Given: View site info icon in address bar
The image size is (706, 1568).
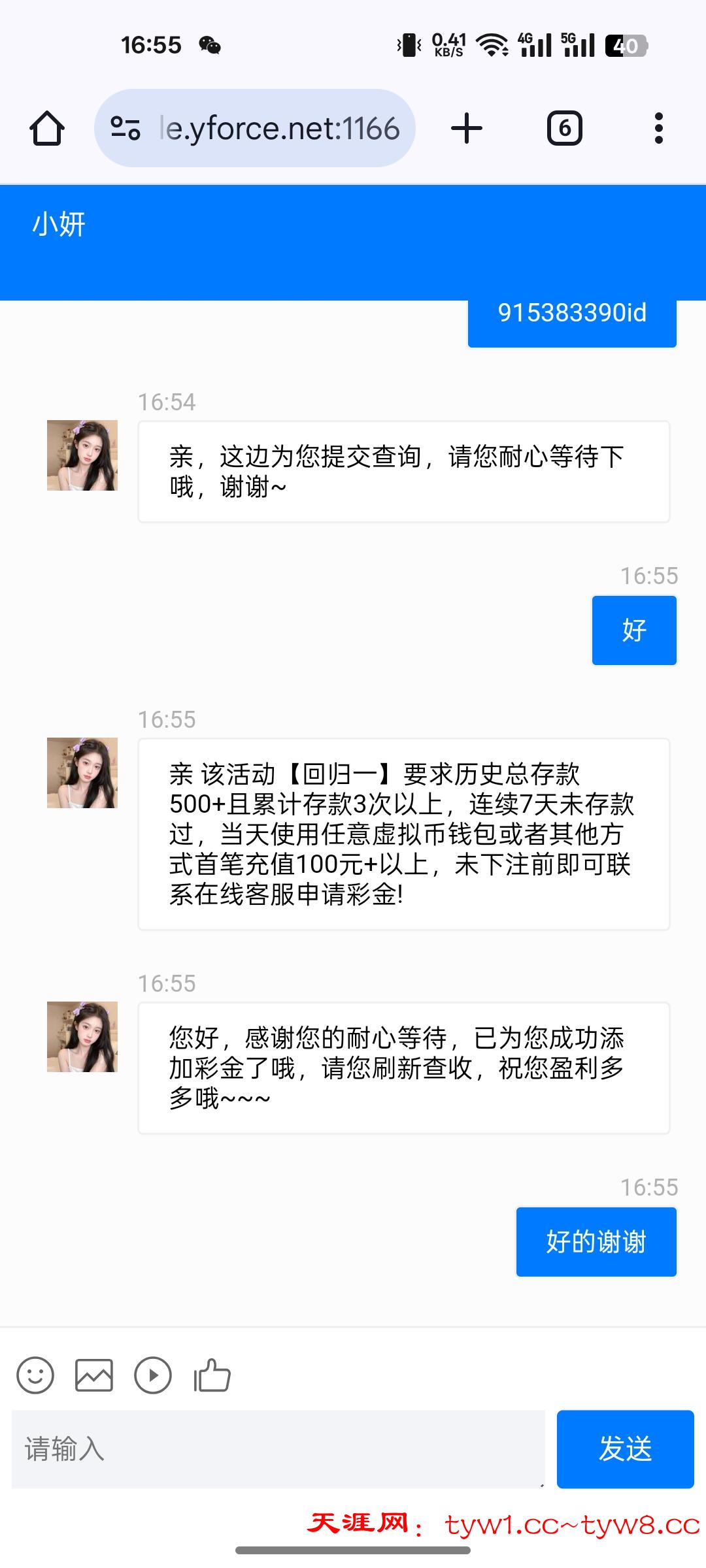Looking at the screenshot, I should click(126, 128).
